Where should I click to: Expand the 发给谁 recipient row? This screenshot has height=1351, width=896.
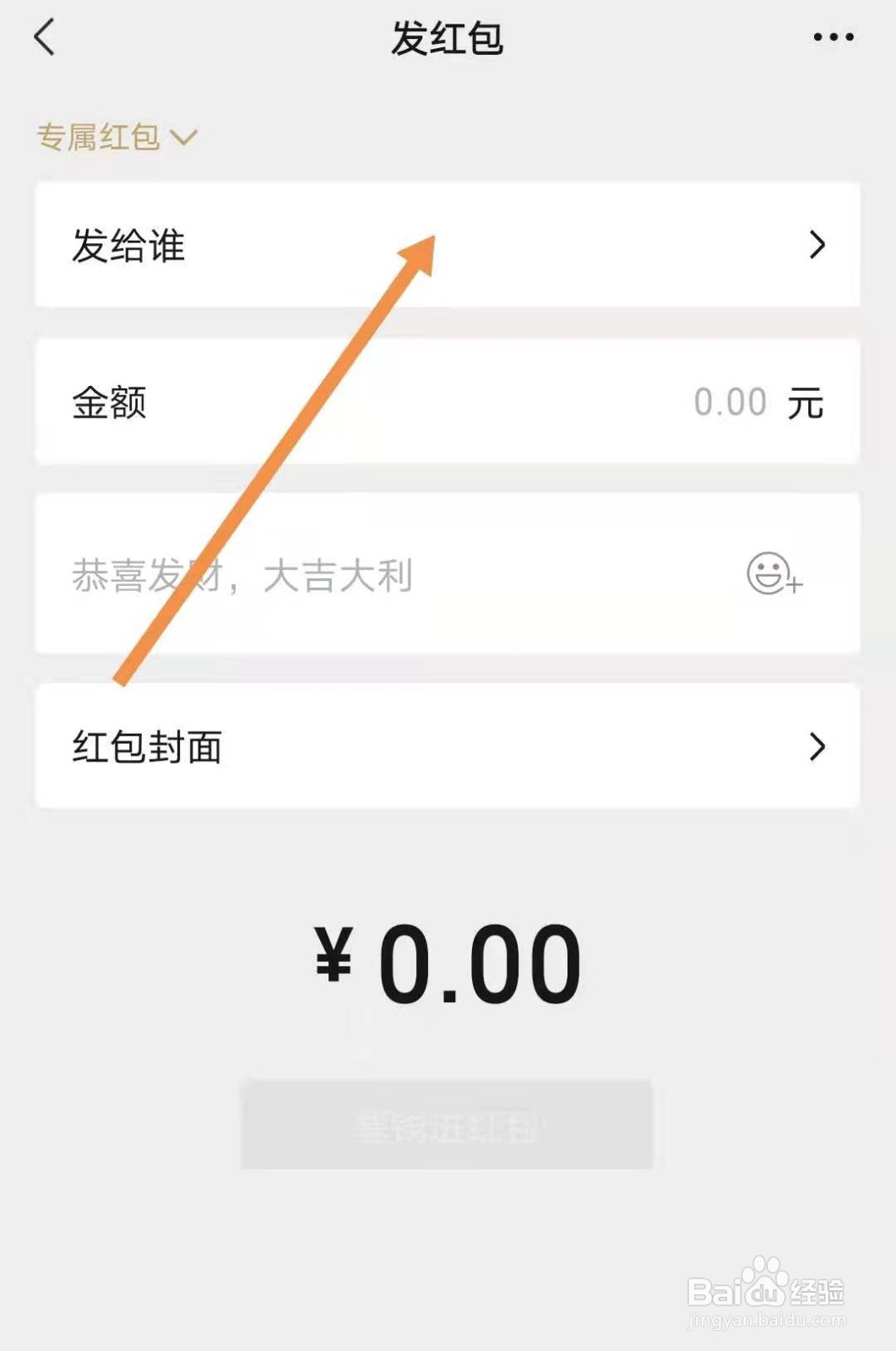point(448,246)
